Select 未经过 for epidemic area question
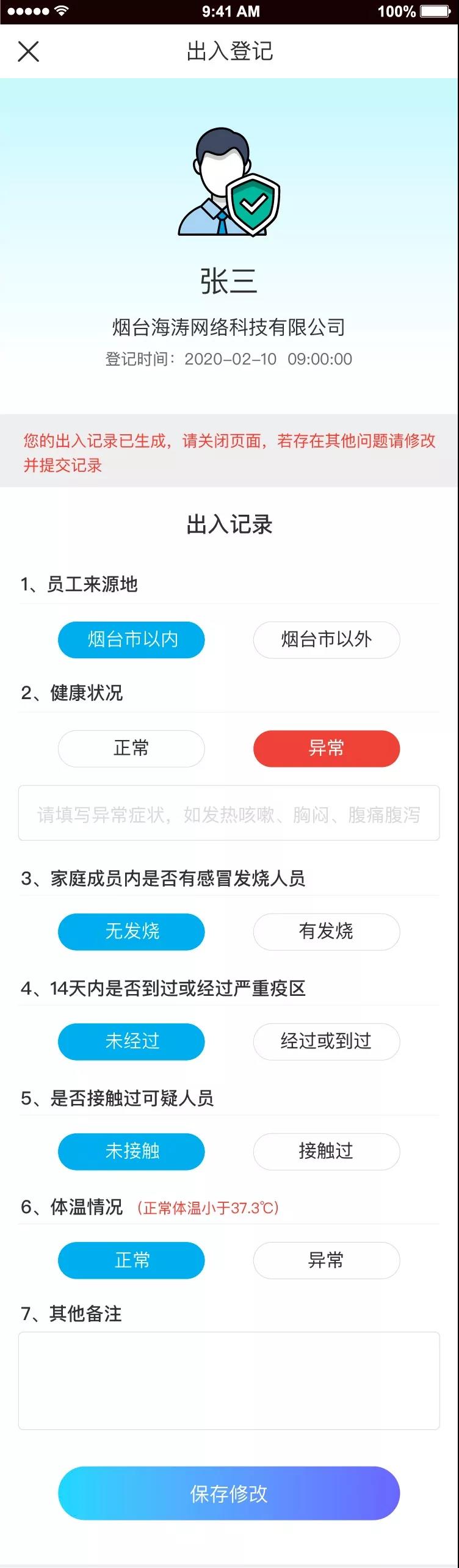 point(131,1042)
